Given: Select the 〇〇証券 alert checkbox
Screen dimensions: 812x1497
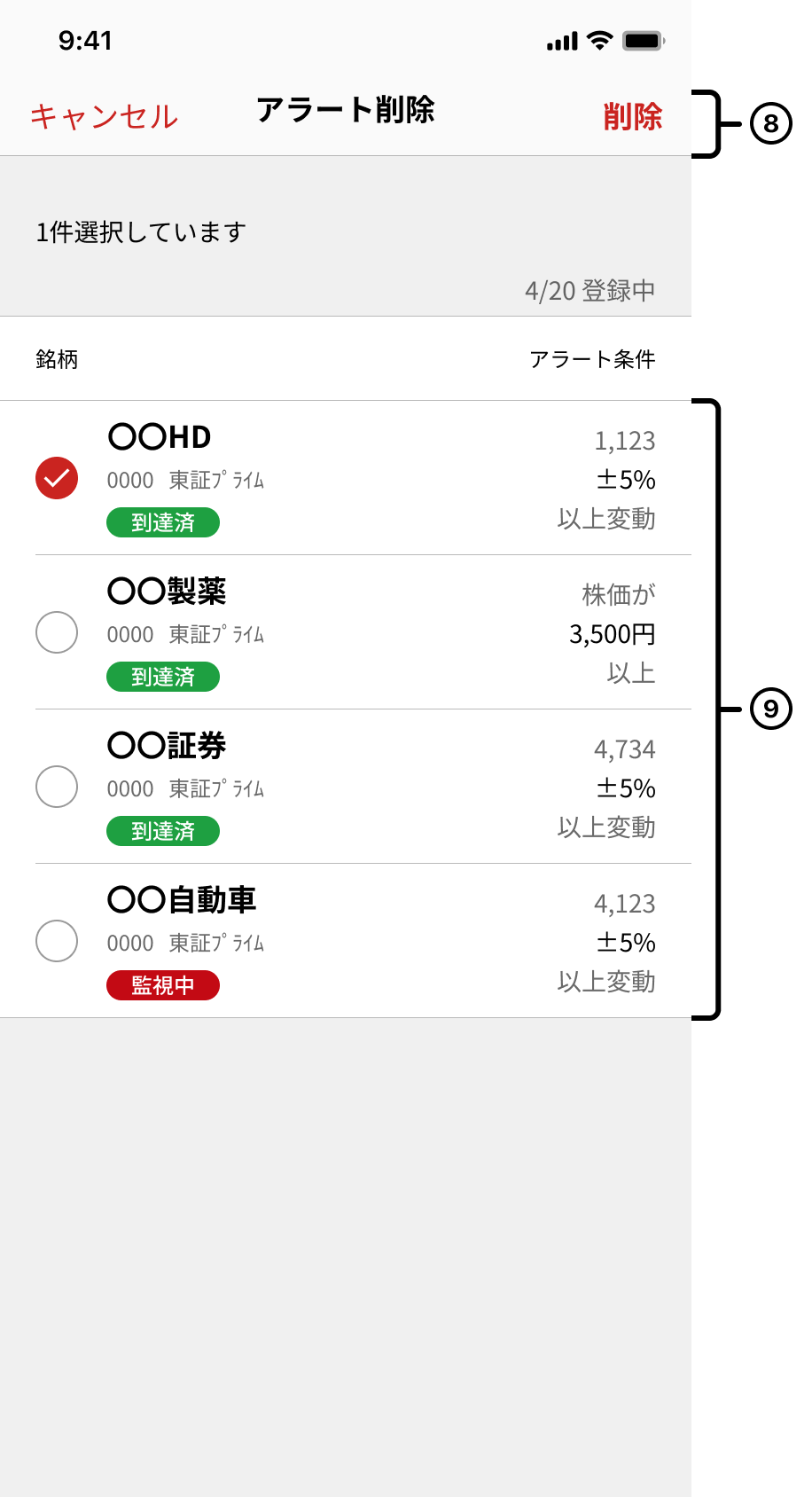Looking at the screenshot, I should 57,787.
